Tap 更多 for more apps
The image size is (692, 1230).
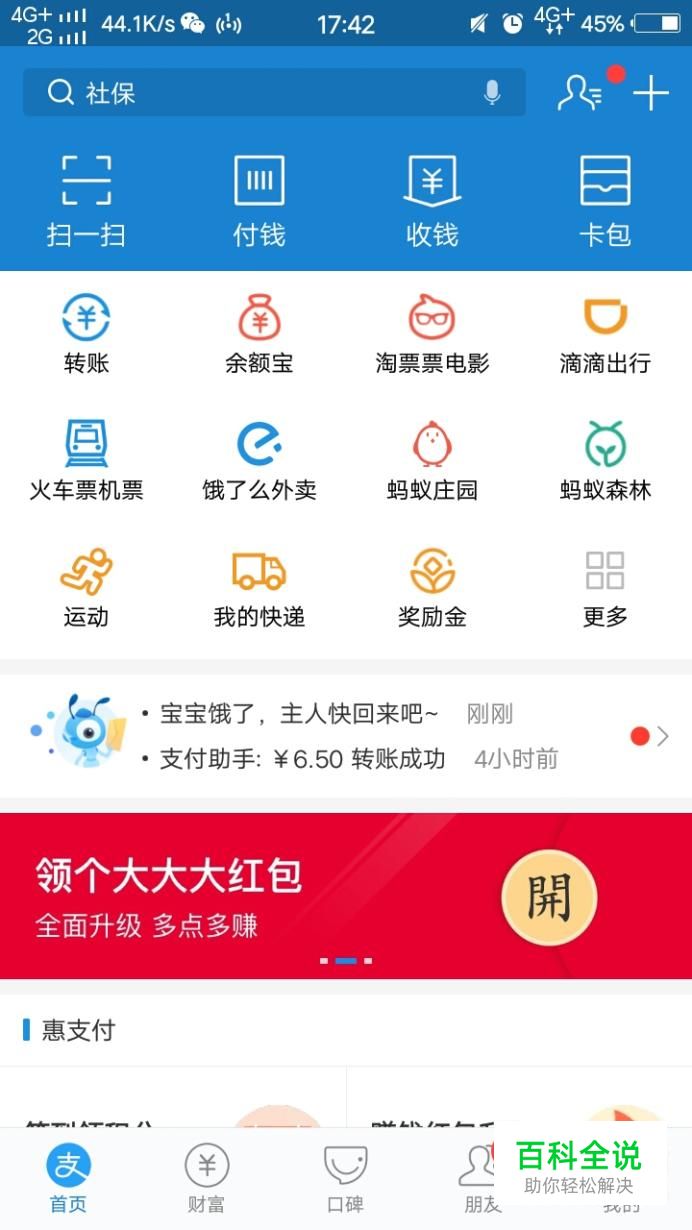tap(605, 588)
